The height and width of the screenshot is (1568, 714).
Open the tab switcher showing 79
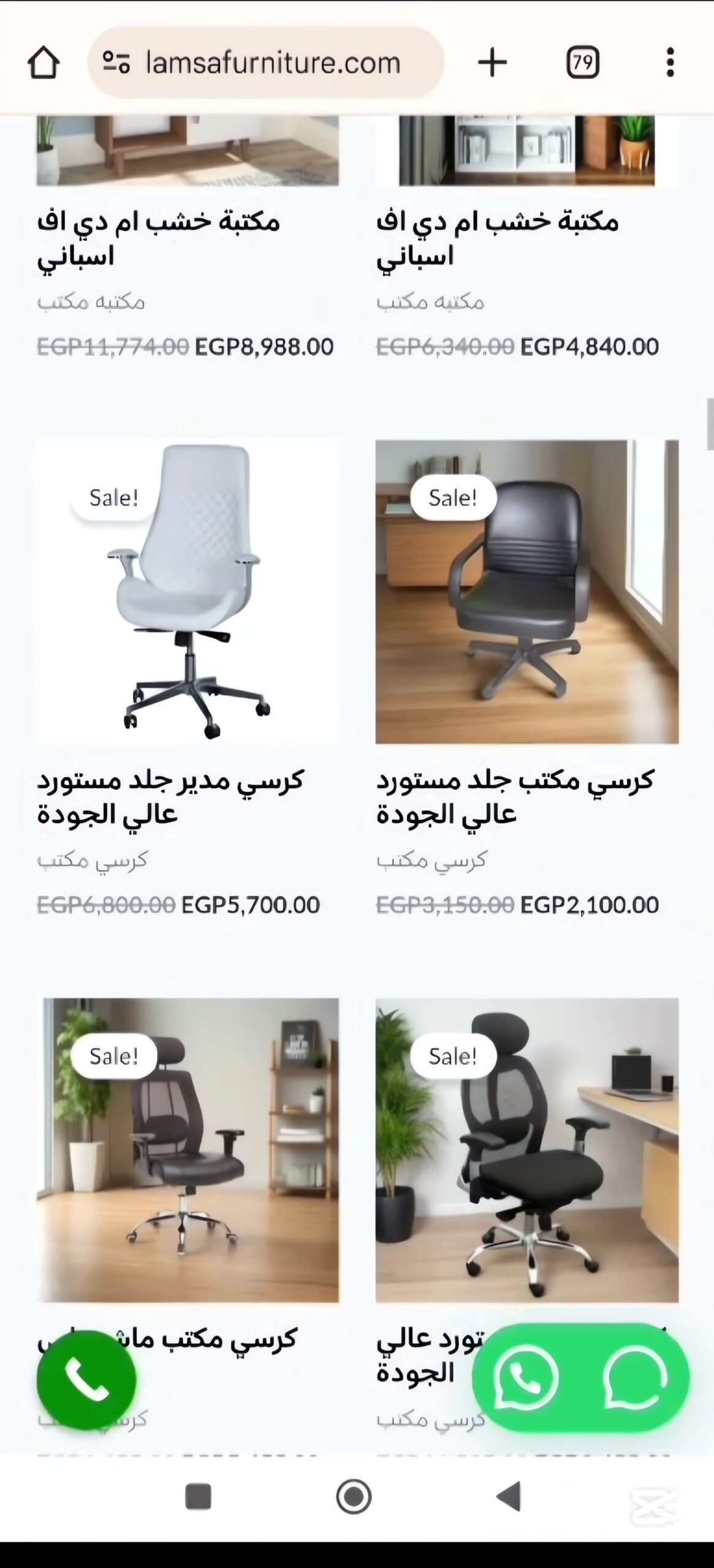click(582, 62)
